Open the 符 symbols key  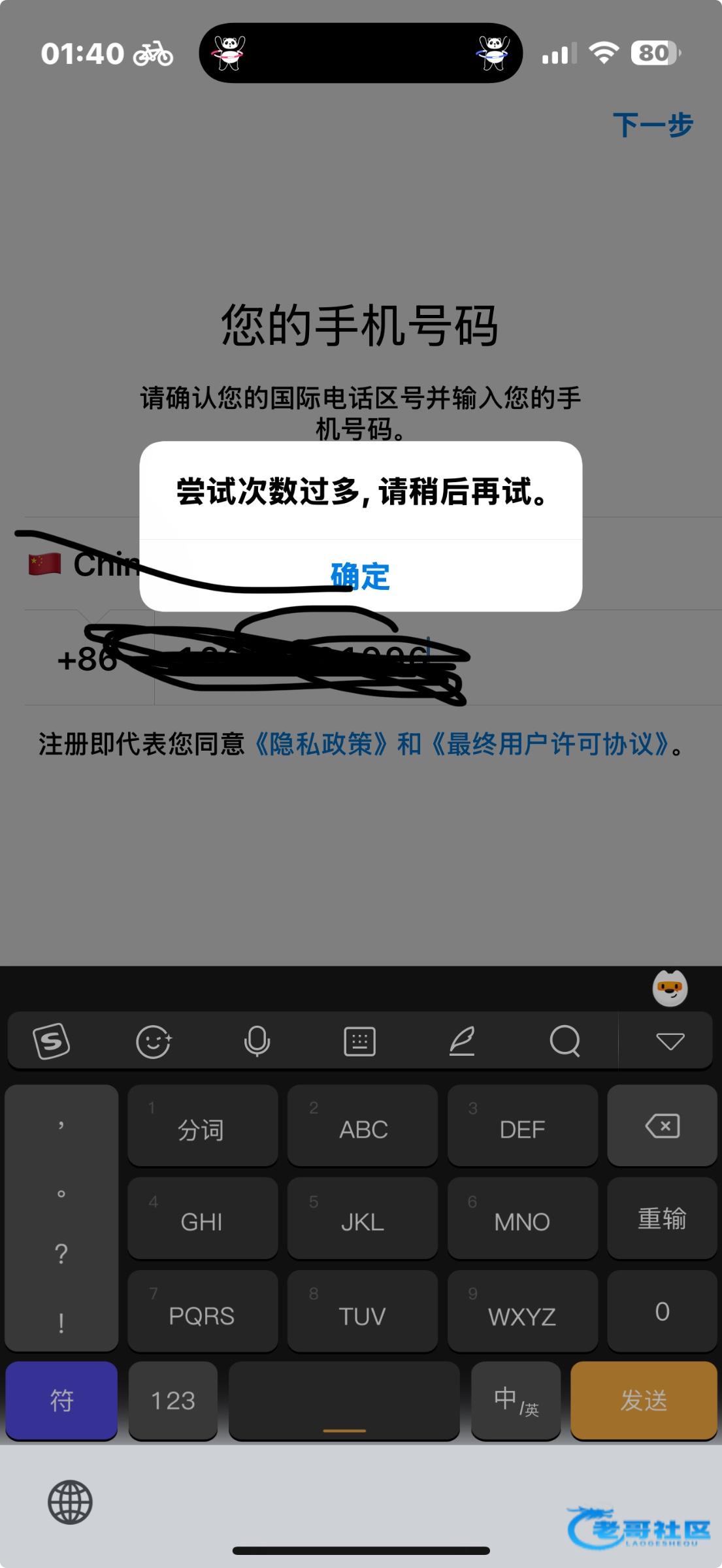click(x=61, y=1400)
